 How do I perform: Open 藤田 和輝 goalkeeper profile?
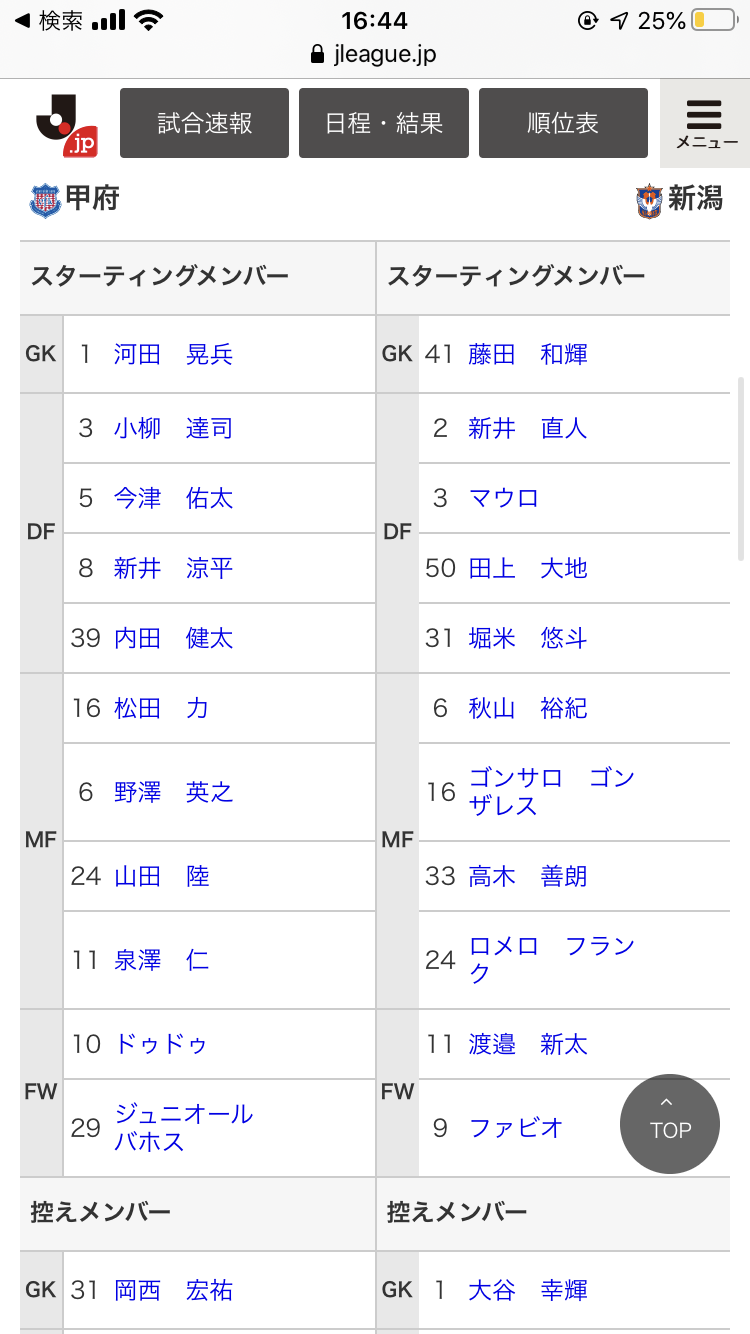pyautogui.click(x=528, y=354)
